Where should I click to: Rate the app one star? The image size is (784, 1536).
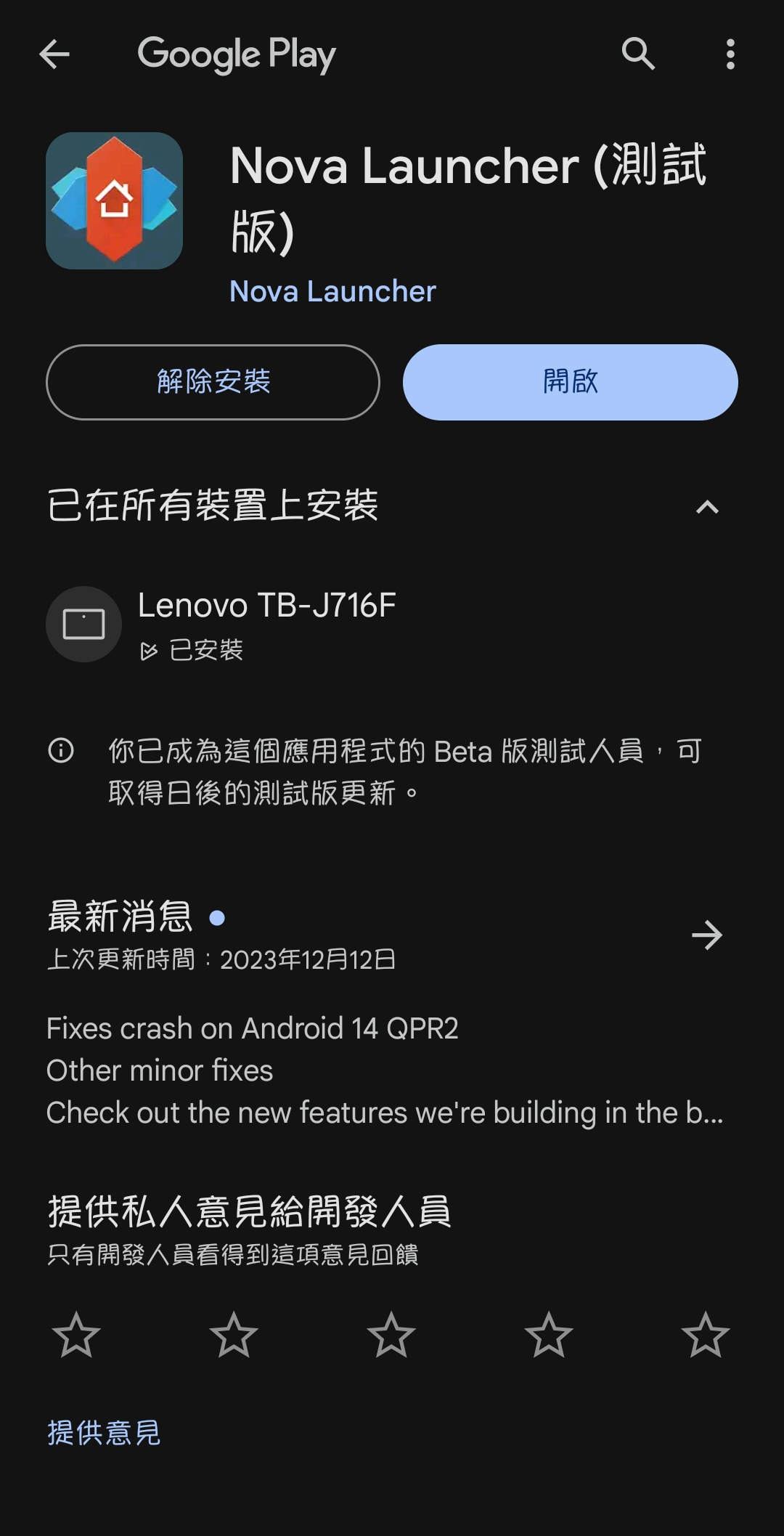tap(76, 1335)
